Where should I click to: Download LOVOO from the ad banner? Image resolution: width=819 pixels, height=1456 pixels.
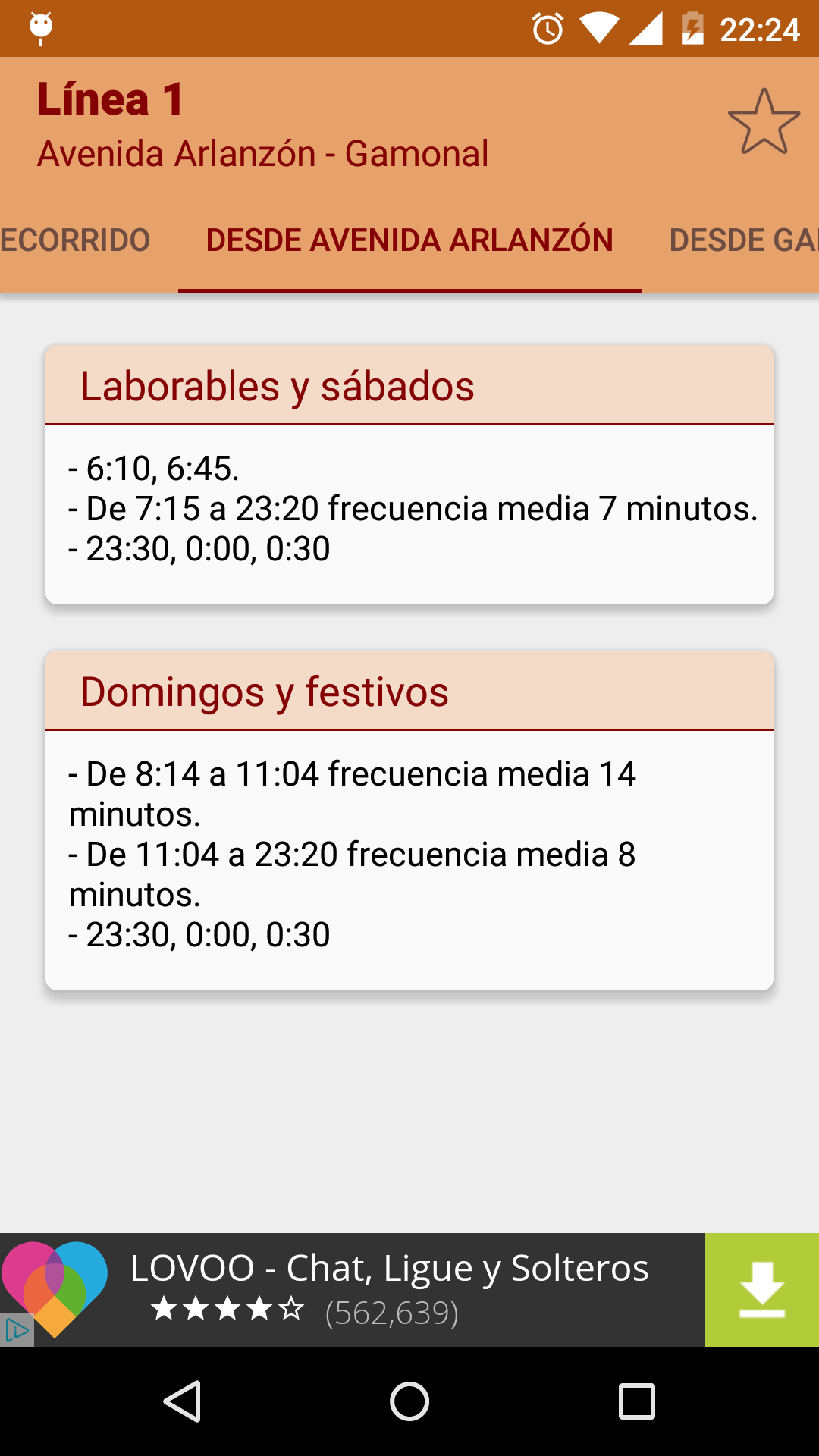[x=761, y=1290]
